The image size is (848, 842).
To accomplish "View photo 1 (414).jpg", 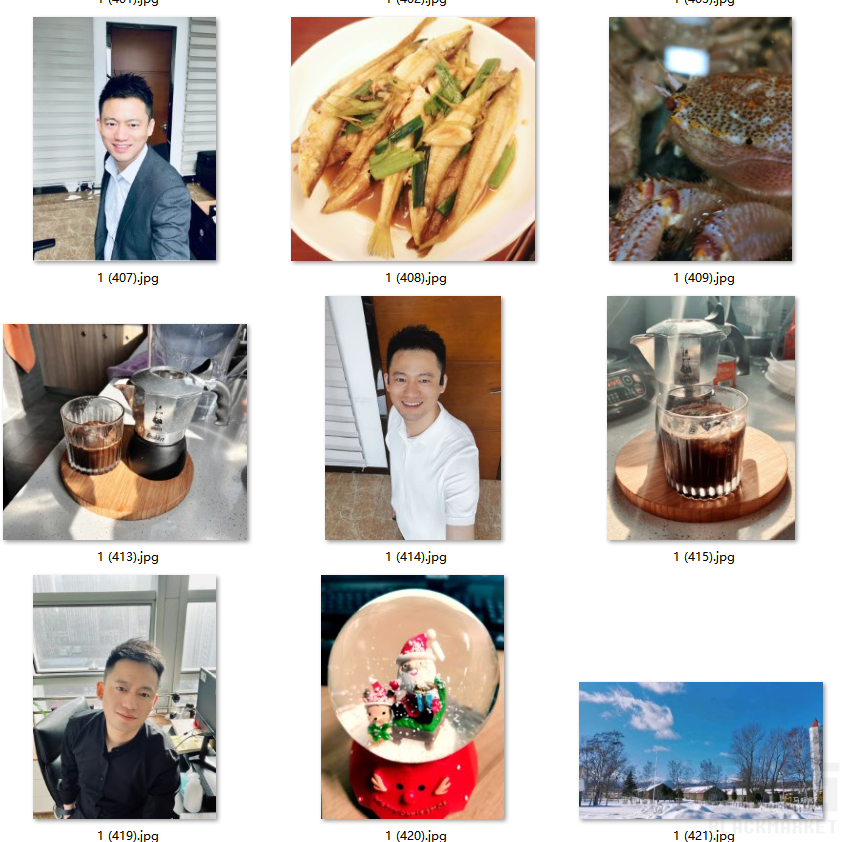I will point(412,418).
